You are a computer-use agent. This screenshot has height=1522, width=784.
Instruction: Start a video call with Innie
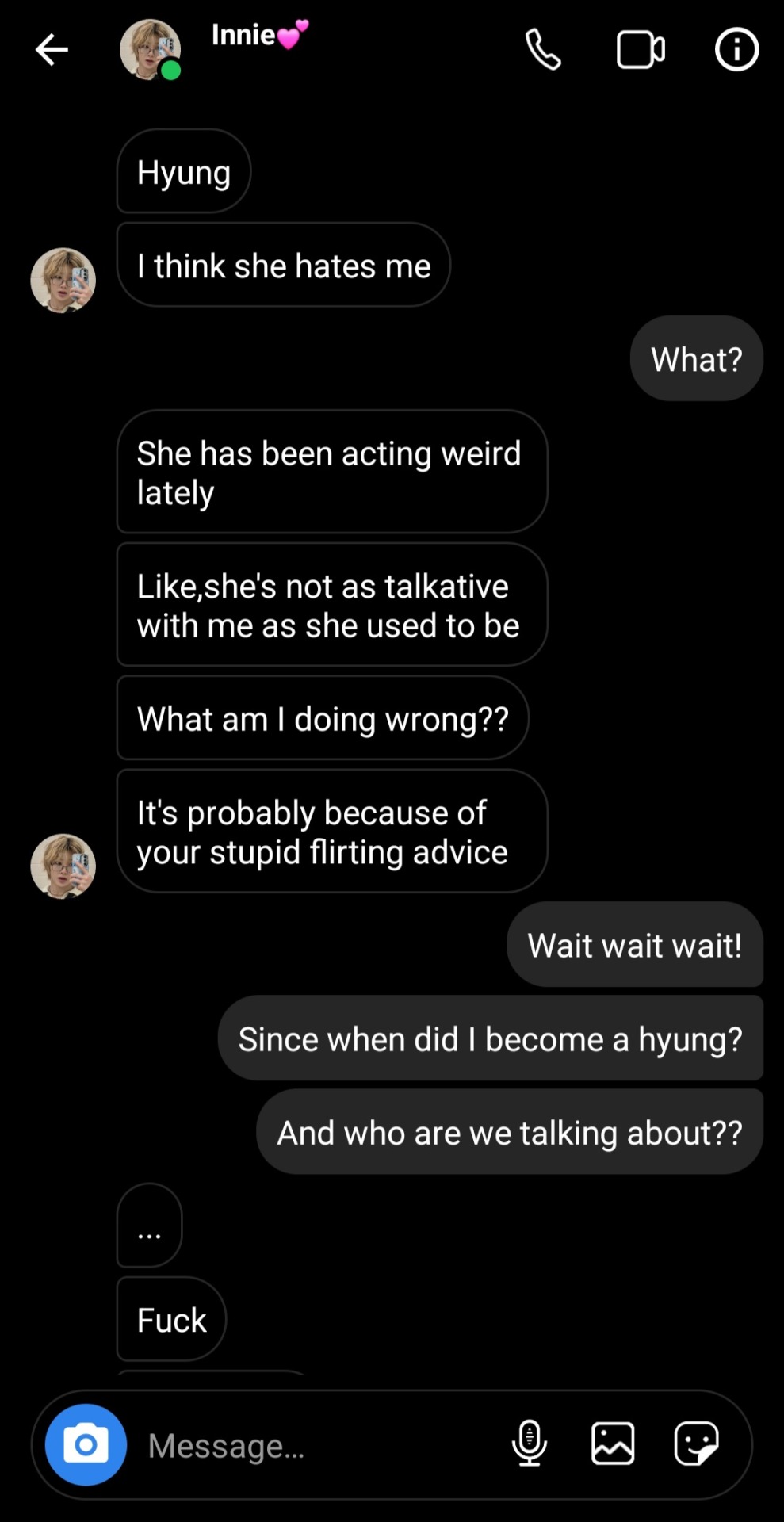coord(641,50)
